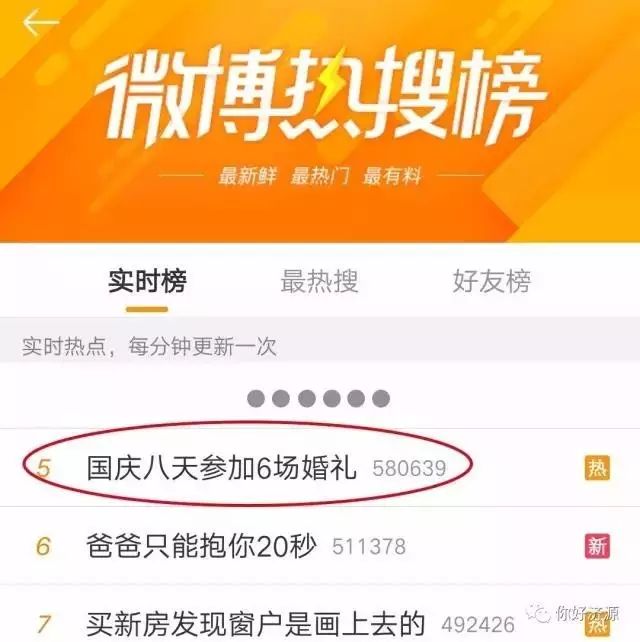Go back using the top-left arrow
Image resolution: width=640 pixels, height=642 pixels.
(40, 23)
